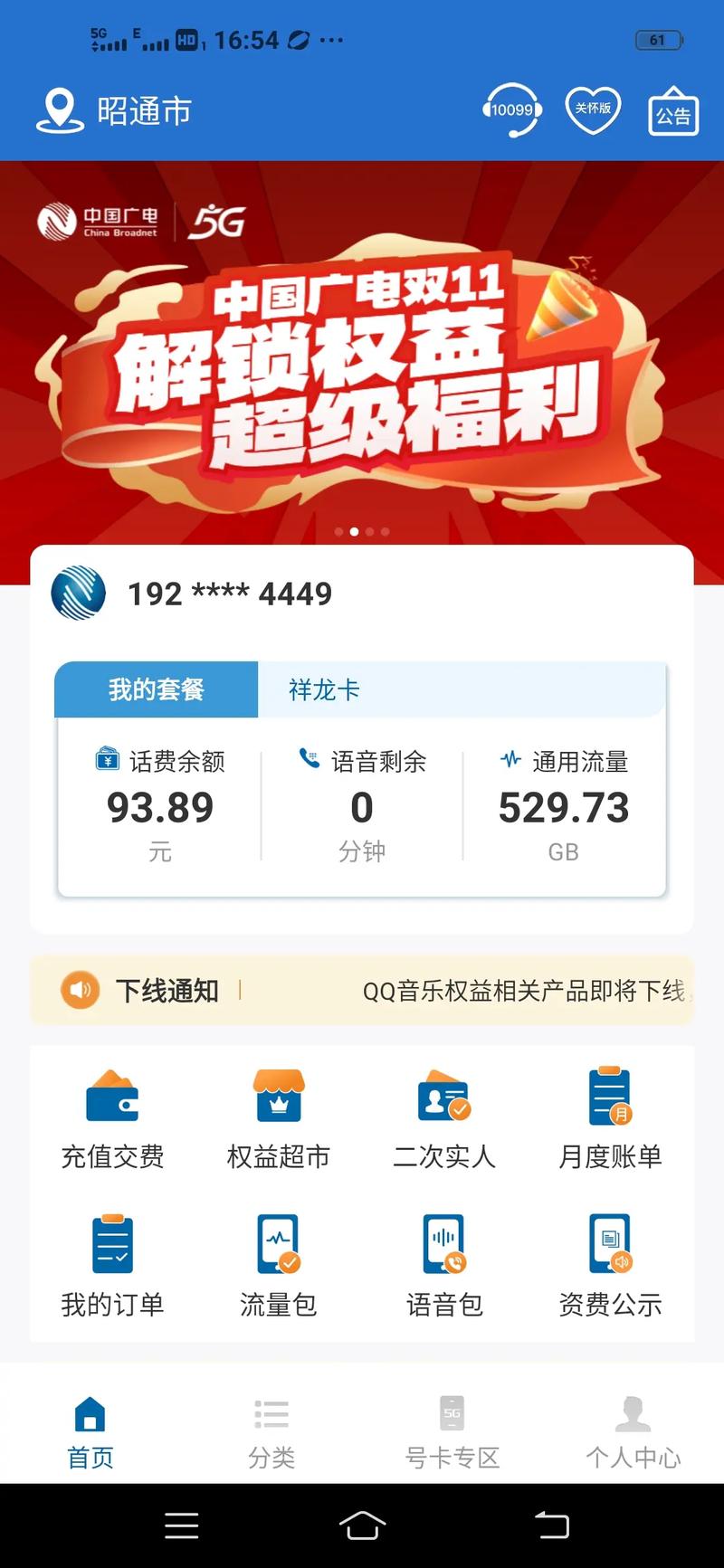Change the location from 昭通市
The height and width of the screenshot is (1568, 724).
[x=115, y=111]
